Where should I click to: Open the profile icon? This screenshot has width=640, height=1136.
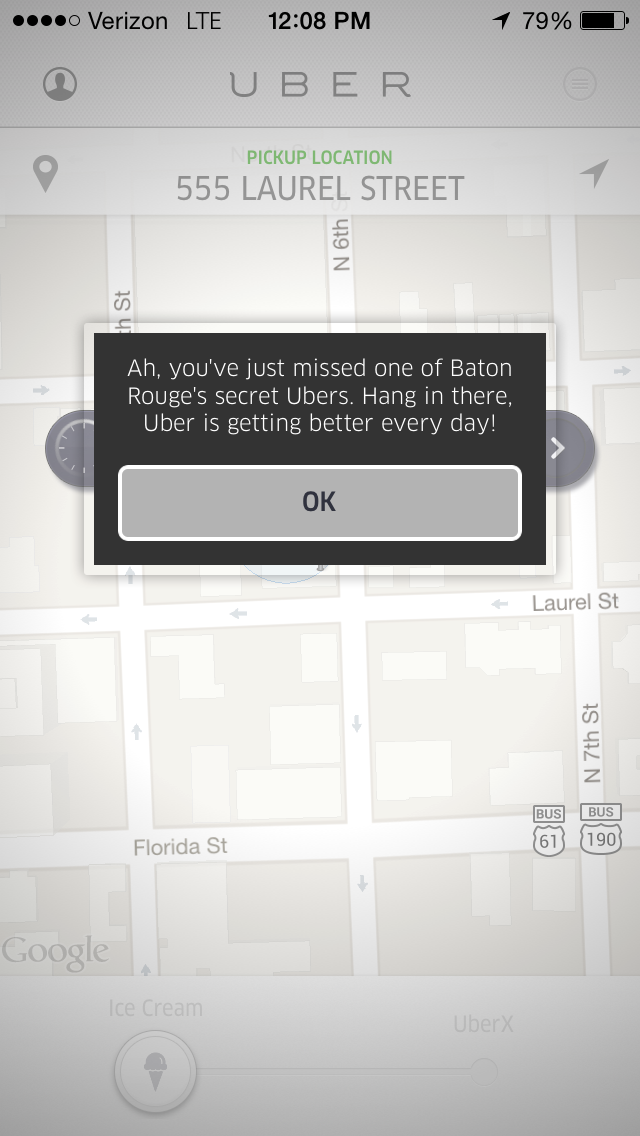(60, 84)
